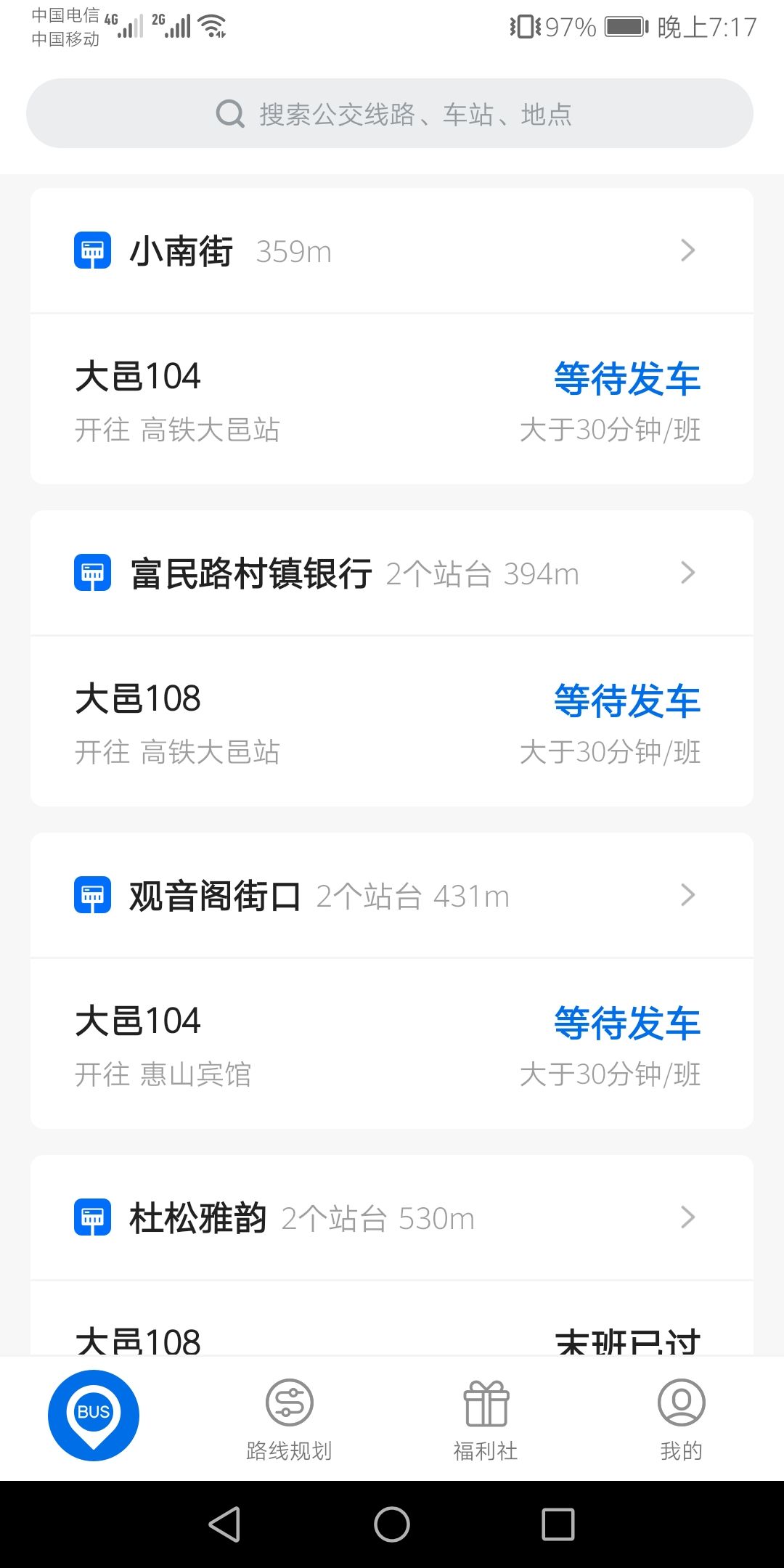Open line 大邑108 under 杜松雅韵
Image resolution: width=784 pixels, height=1568 pixels.
tap(392, 1319)
